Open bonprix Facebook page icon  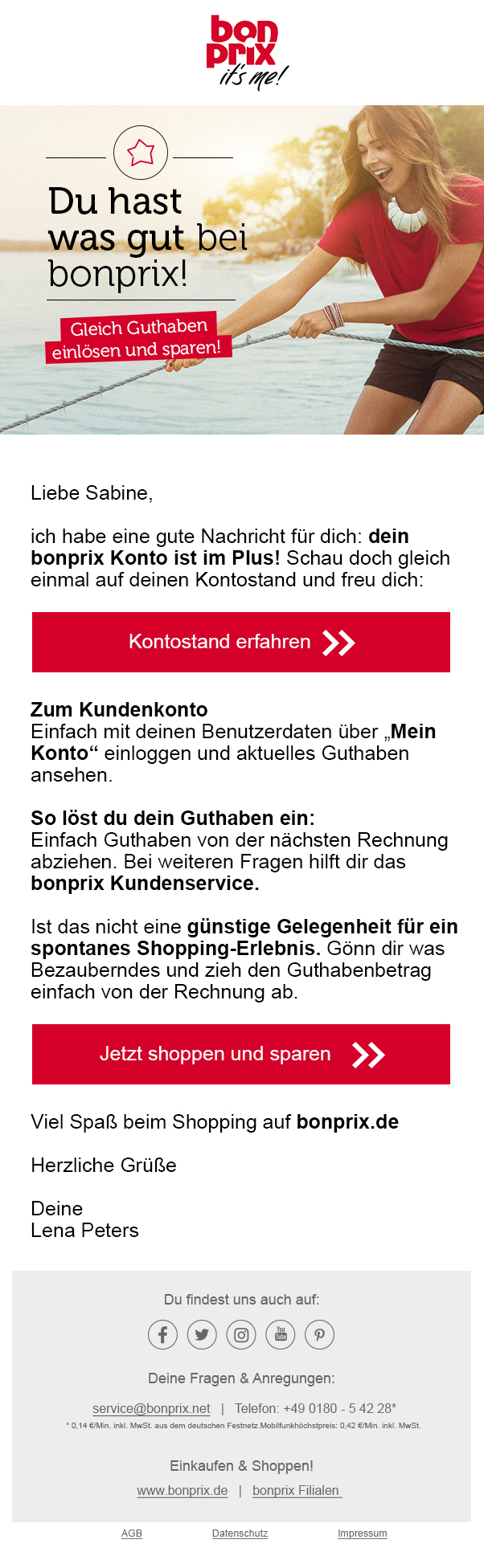tap(162, 1335)
